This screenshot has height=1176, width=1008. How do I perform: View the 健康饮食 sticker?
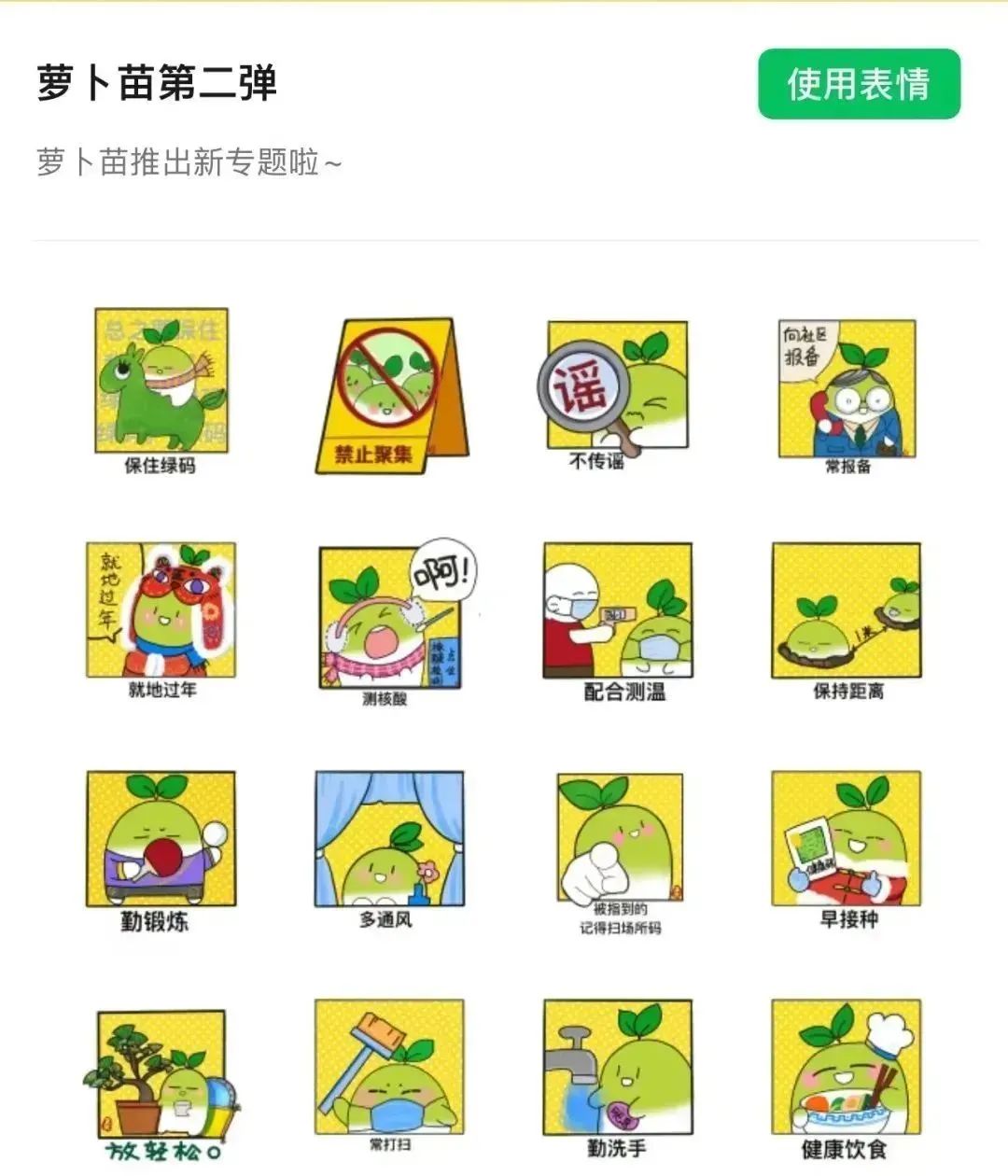click(x=846, y=1075)
